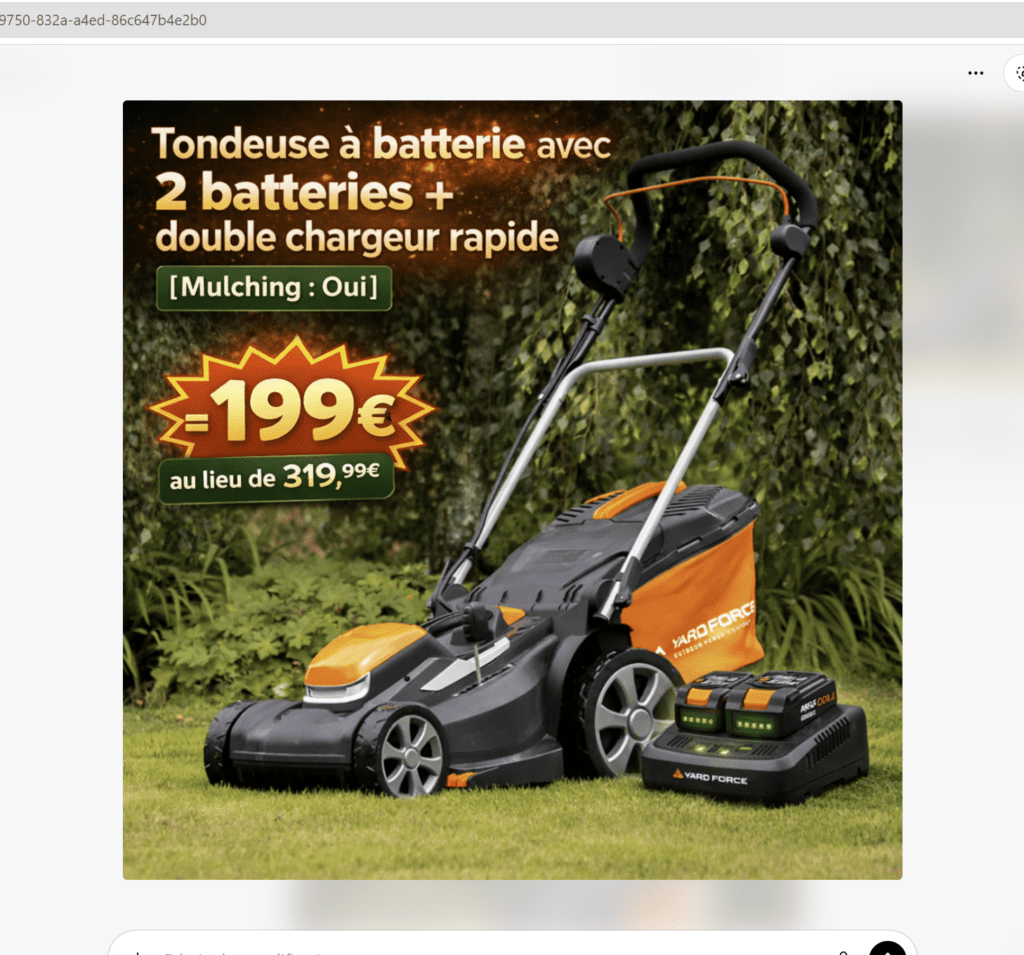Image resolution: width=1024 pixels, height=955 pixels.
Task: Tap the dashed-circle button beside the overflow menu
Action: coord(1017,73)
